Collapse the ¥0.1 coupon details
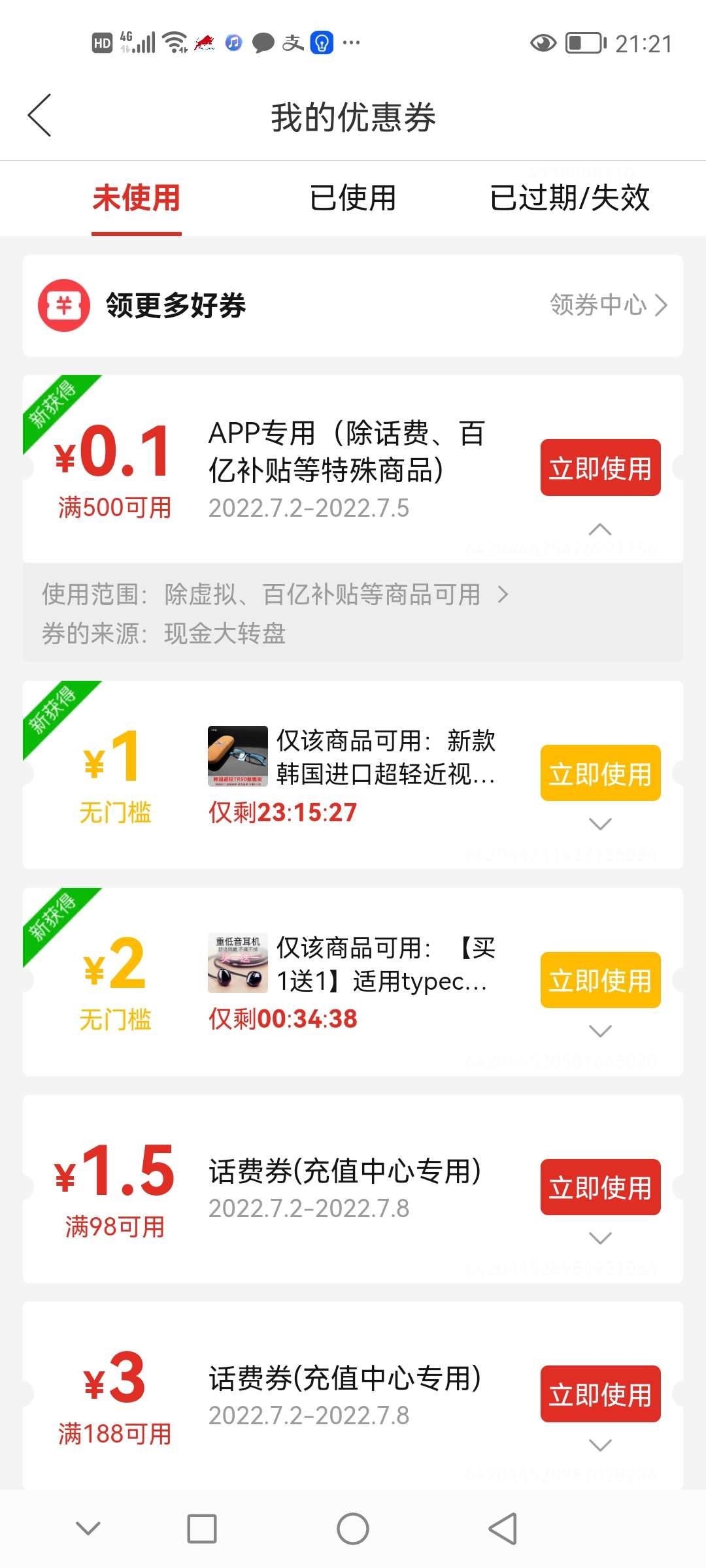Screen dimensions: 706x1568 tap(600, 529)
